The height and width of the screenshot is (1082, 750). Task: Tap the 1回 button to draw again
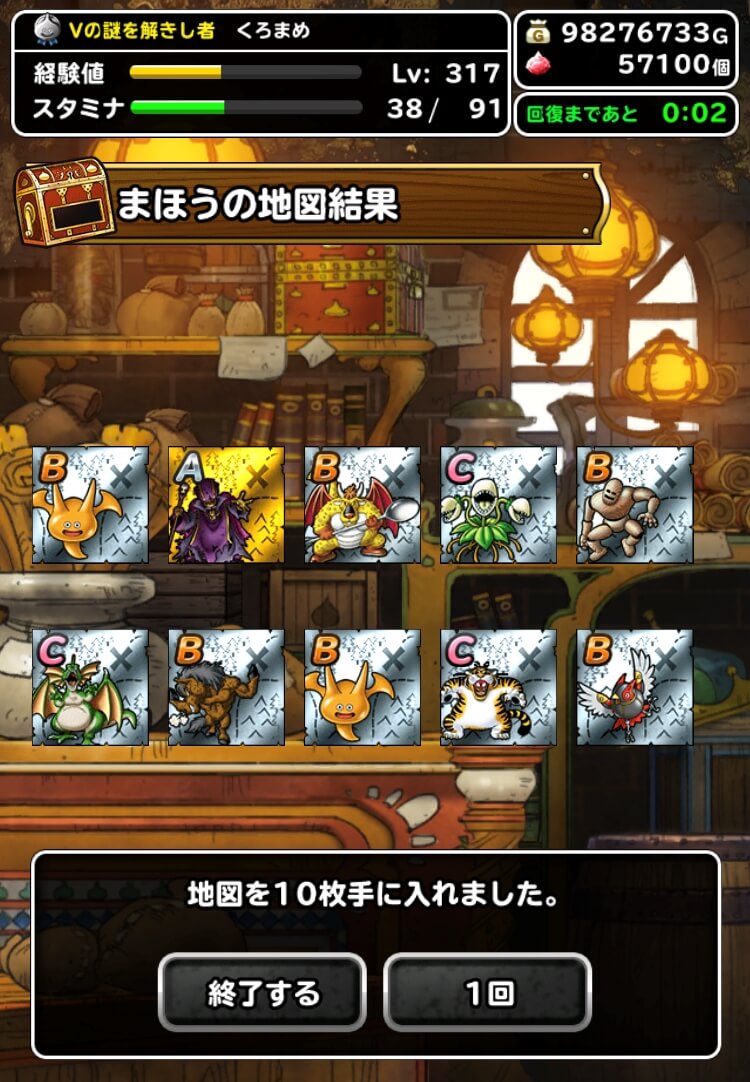click(488, 991)
